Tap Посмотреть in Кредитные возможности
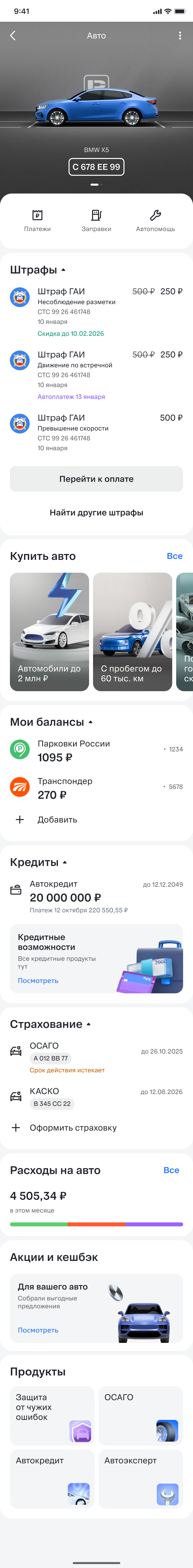Image resolution: width=193 pixels, height=1568 pixels. point(38,980)
